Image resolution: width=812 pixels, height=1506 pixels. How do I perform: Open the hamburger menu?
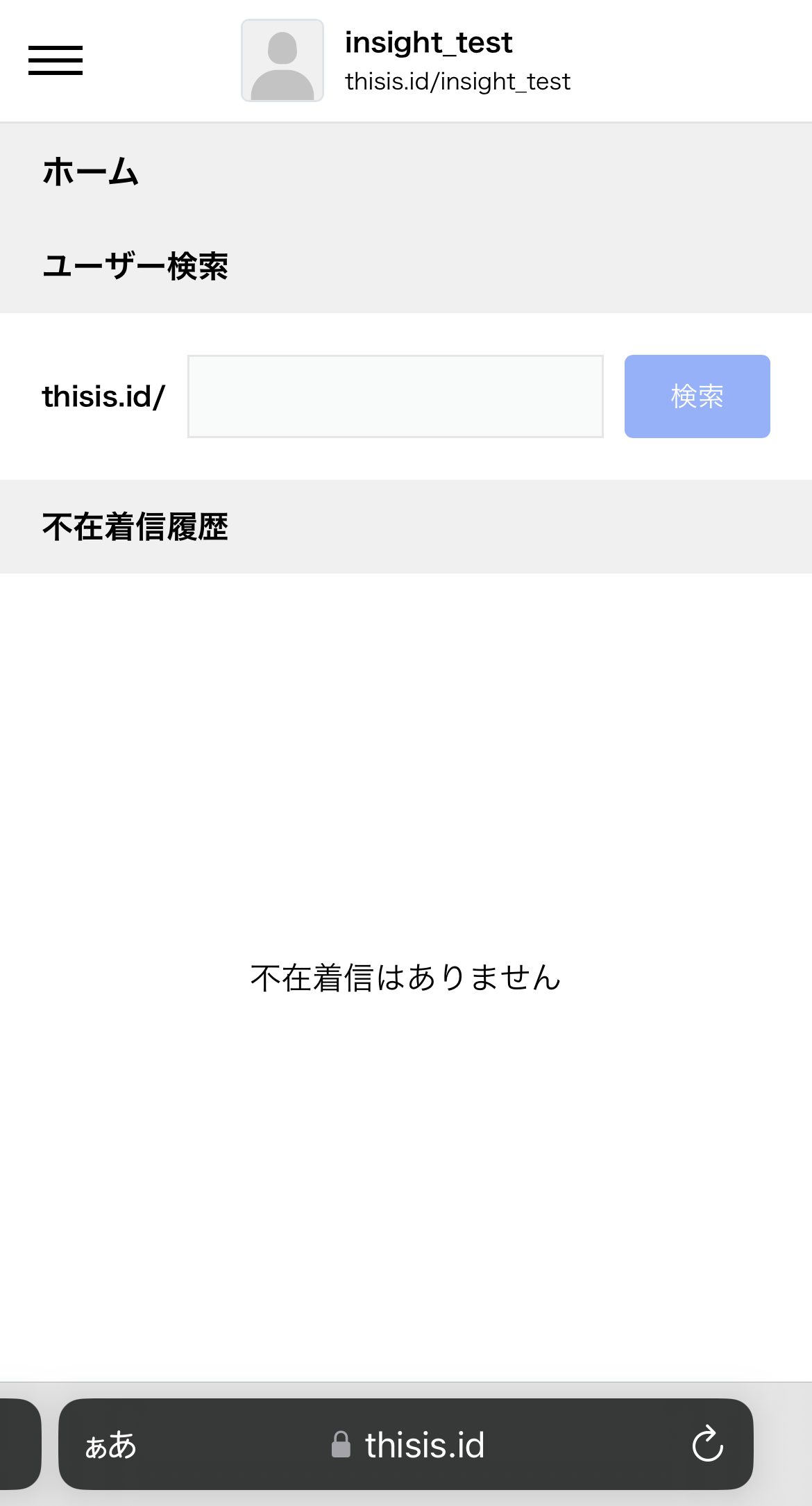tap(56, 60)
